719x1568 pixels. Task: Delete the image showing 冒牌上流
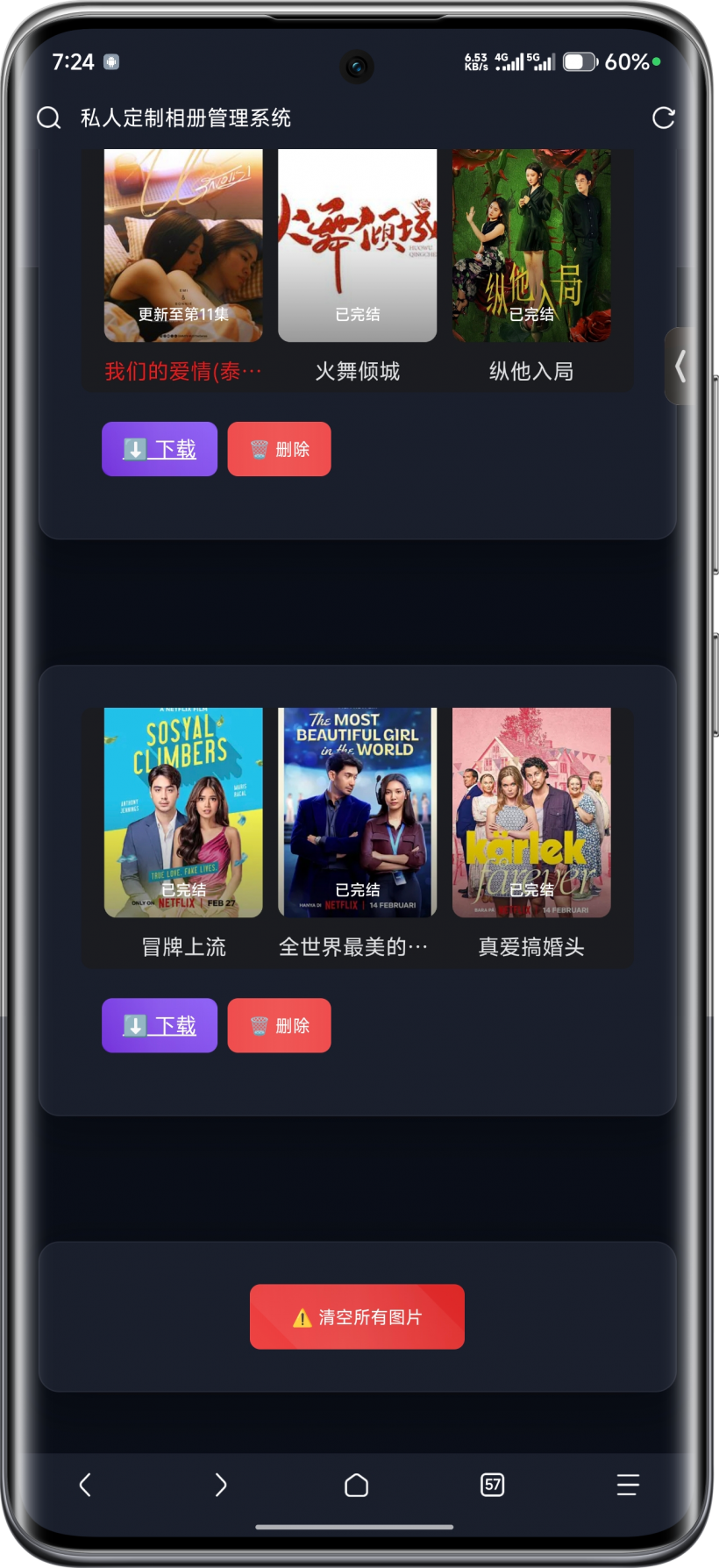pyautogui.click(x=279, y=1025)
